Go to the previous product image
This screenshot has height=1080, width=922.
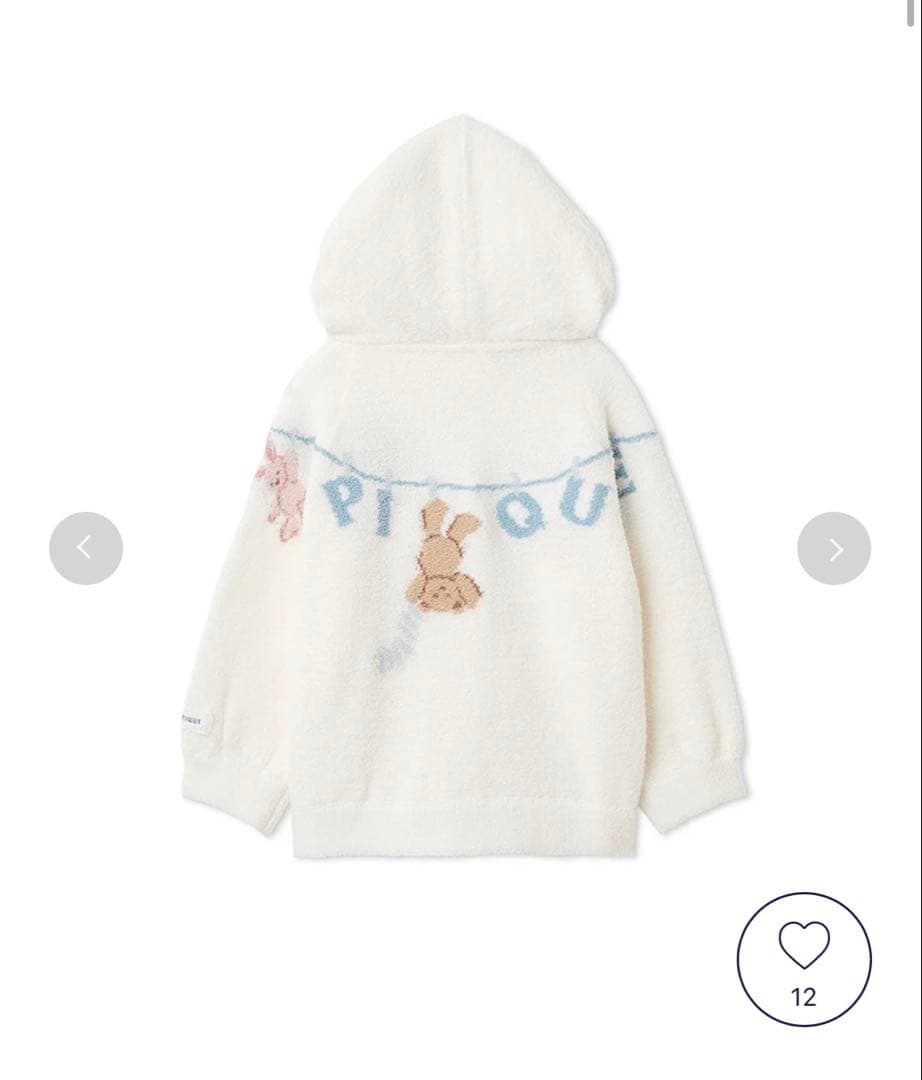coord(86,548)
